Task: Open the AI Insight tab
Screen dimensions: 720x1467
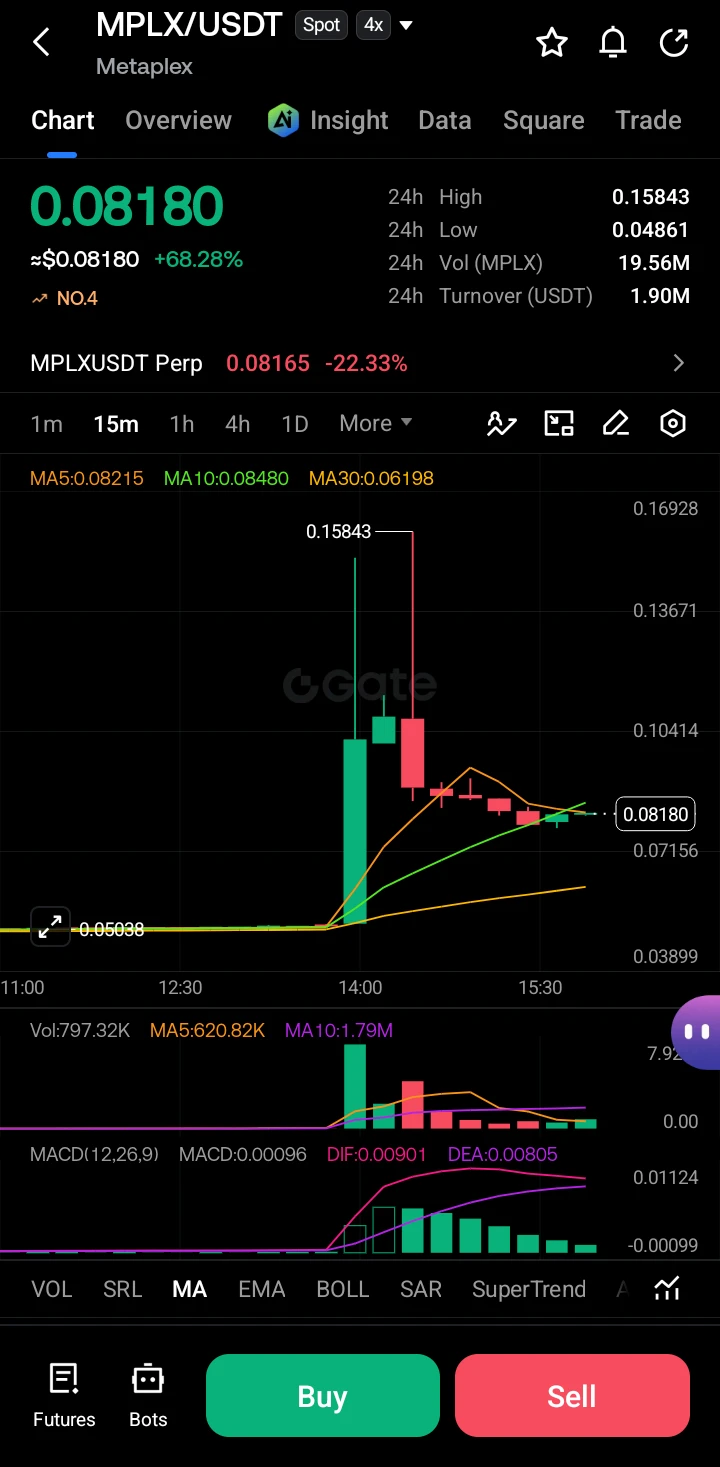Action: 328,120
